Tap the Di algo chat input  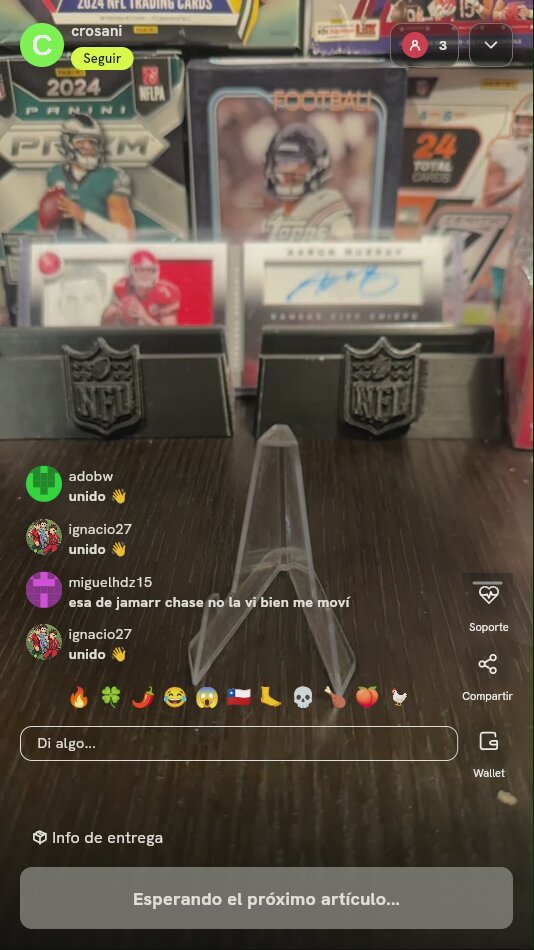click(239, 743)
